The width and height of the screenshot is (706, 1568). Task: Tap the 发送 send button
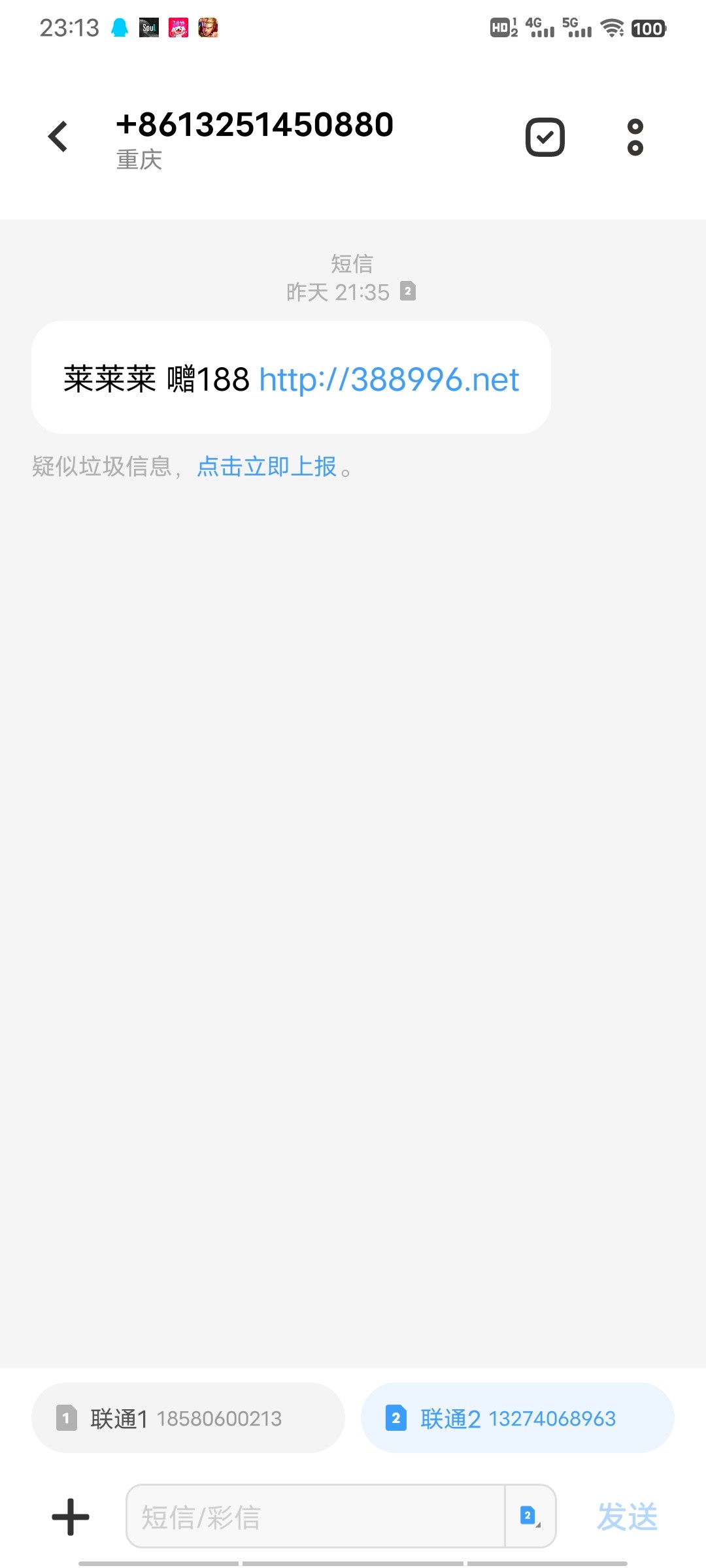(627, 1516)
